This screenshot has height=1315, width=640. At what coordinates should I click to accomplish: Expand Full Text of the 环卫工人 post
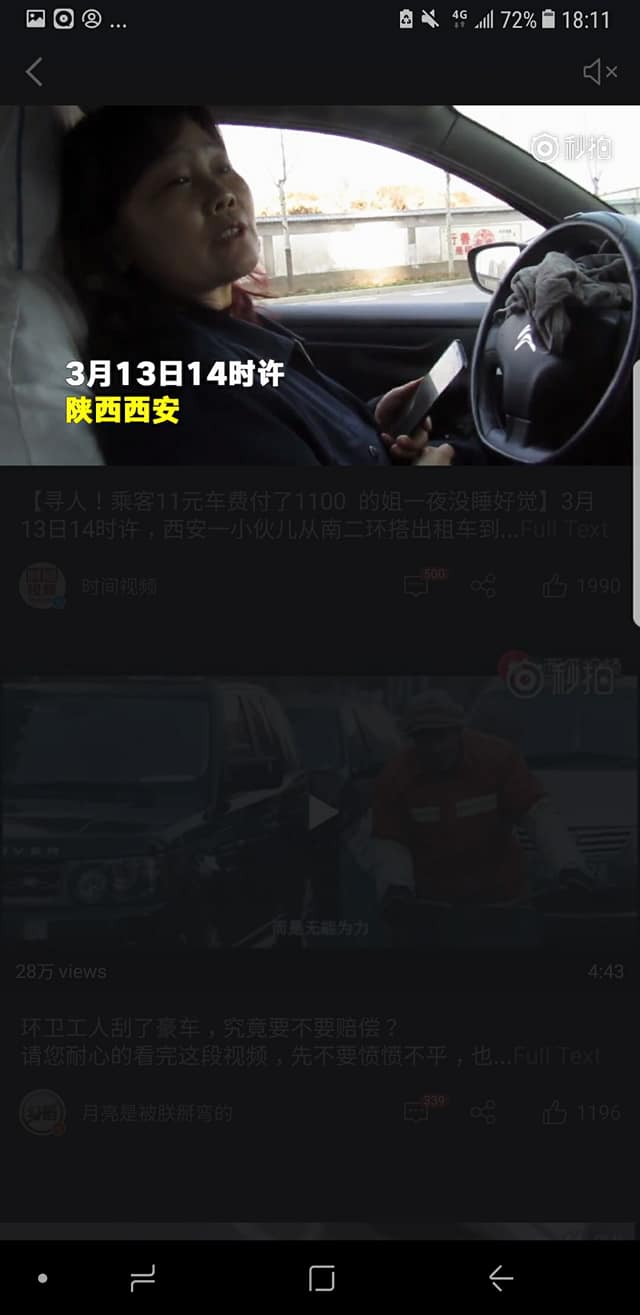pyautogui.click(x=557, y=1056)
